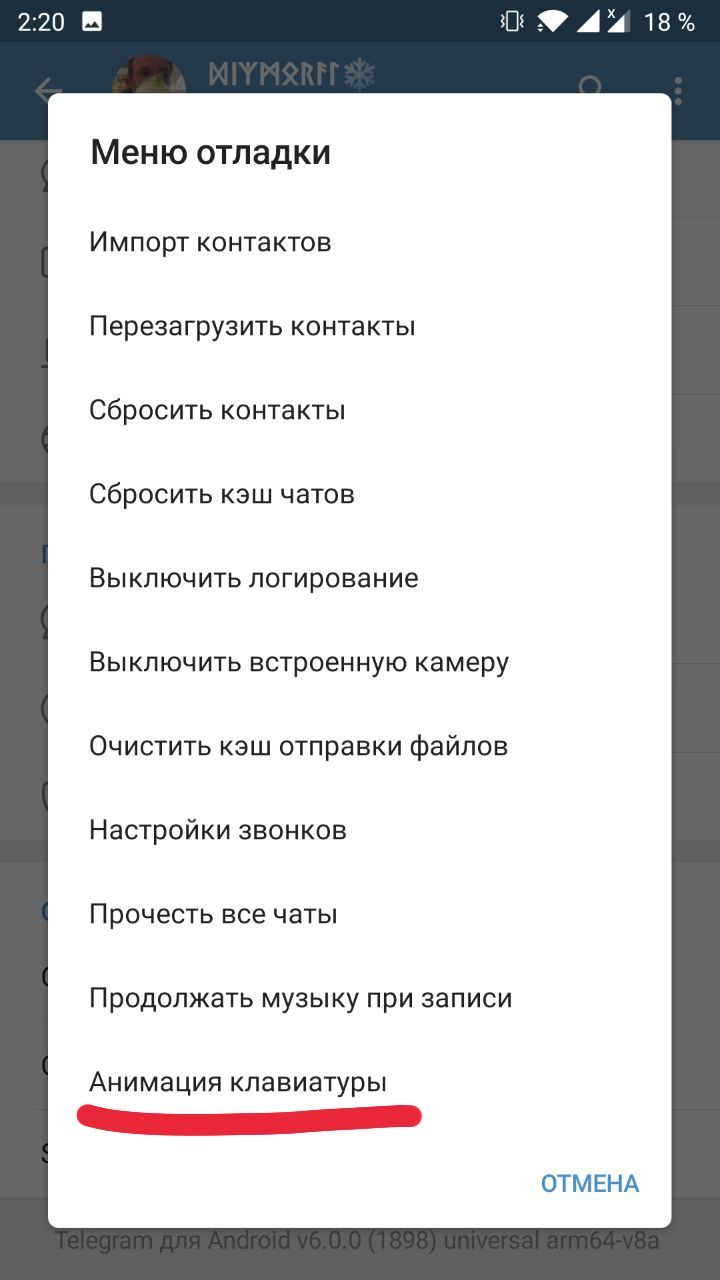Select Продолжать музыку при записи
Image resolution: width=720 pixels, height=1280 pixels.
coord(300,998)
